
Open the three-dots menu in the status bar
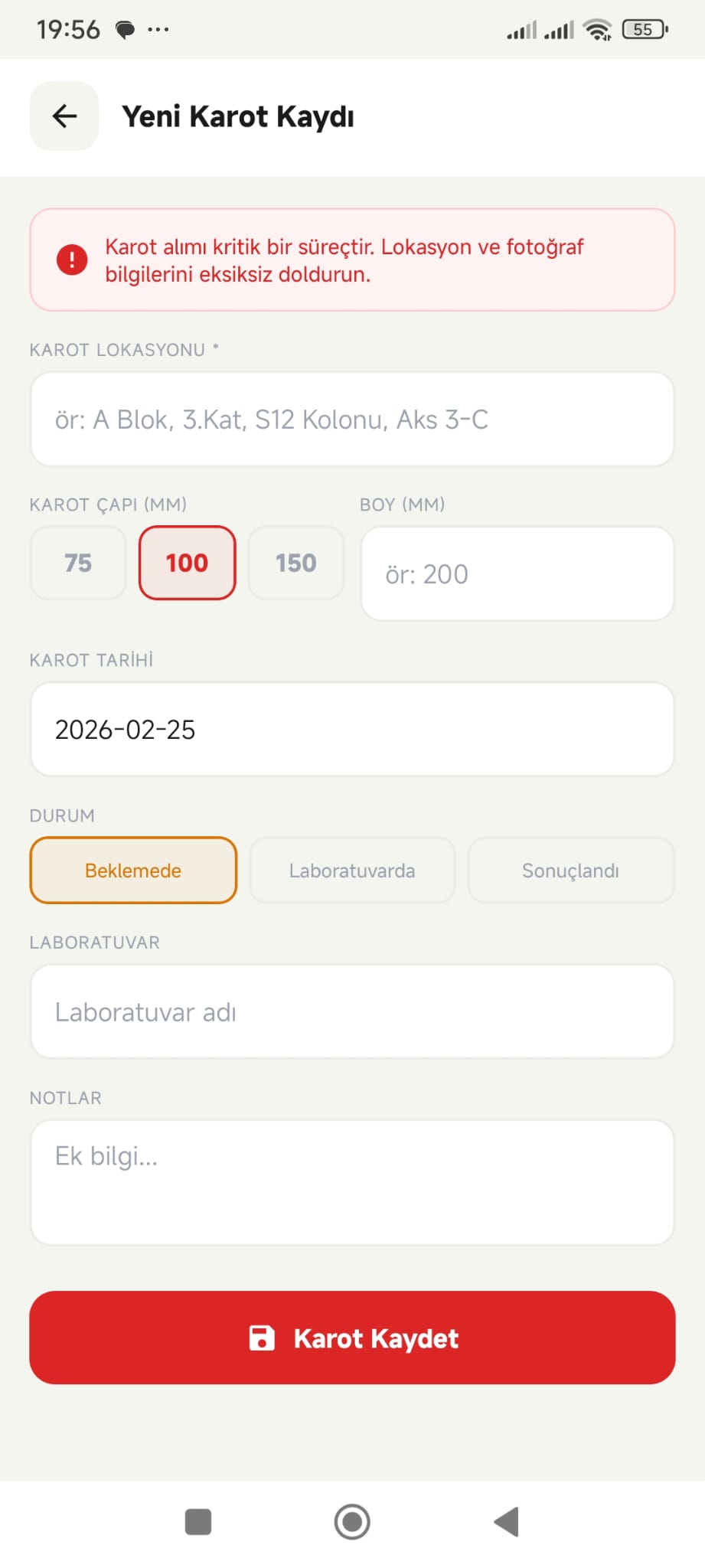coord(157,29)
